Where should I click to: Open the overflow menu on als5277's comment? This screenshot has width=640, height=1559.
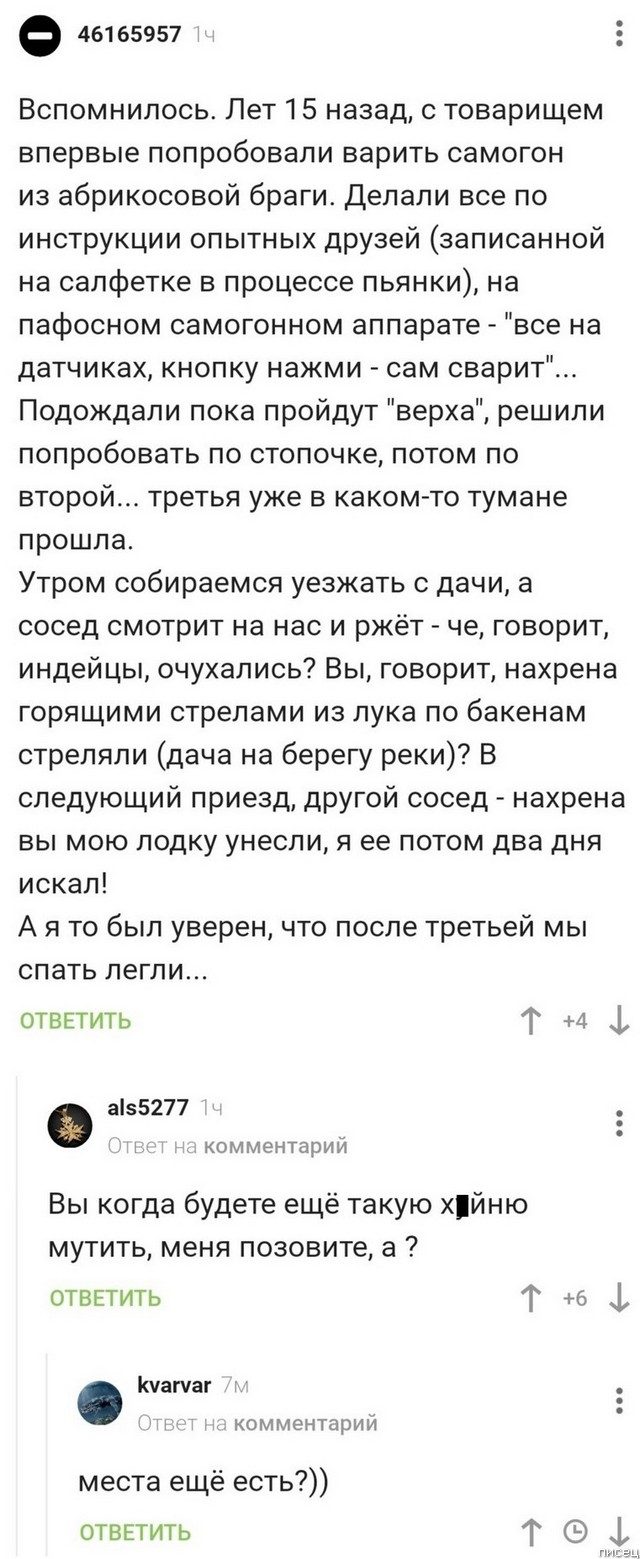coord(619,1122)
